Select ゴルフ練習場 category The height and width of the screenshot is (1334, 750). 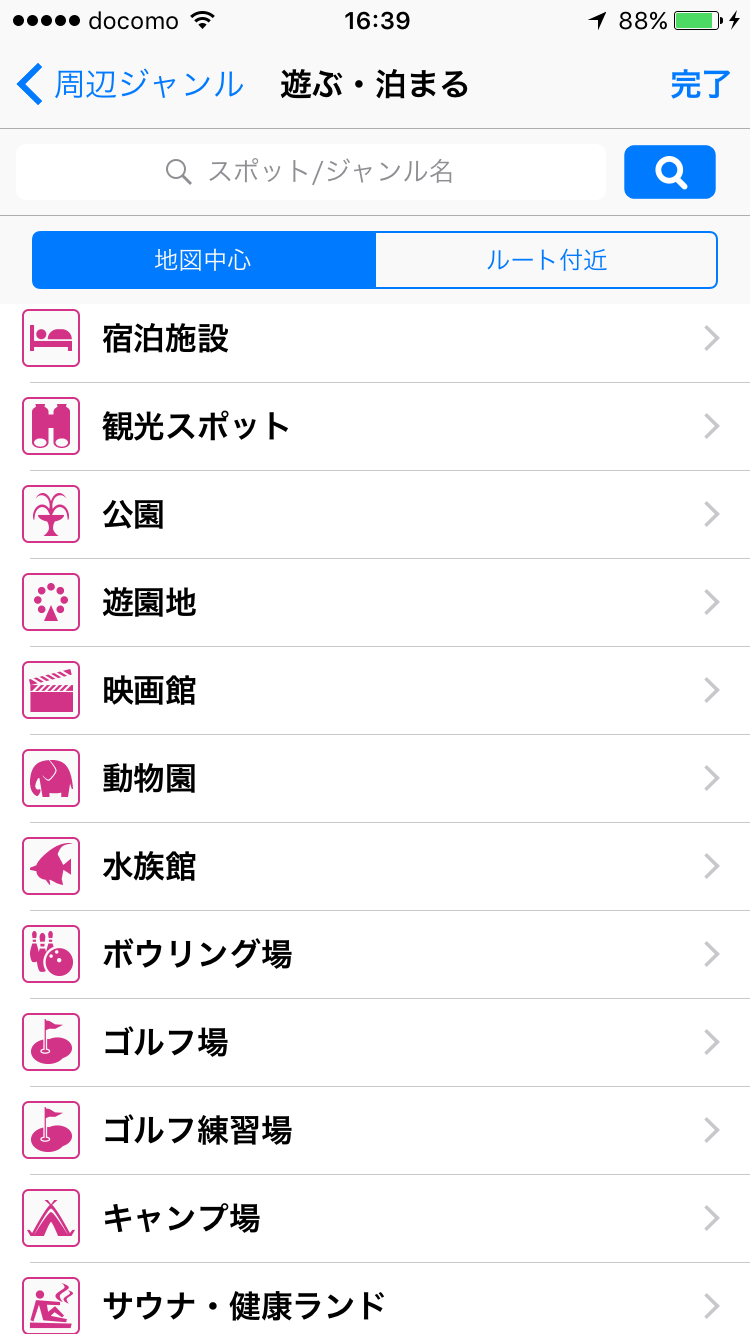click(x=375, y=1131)
